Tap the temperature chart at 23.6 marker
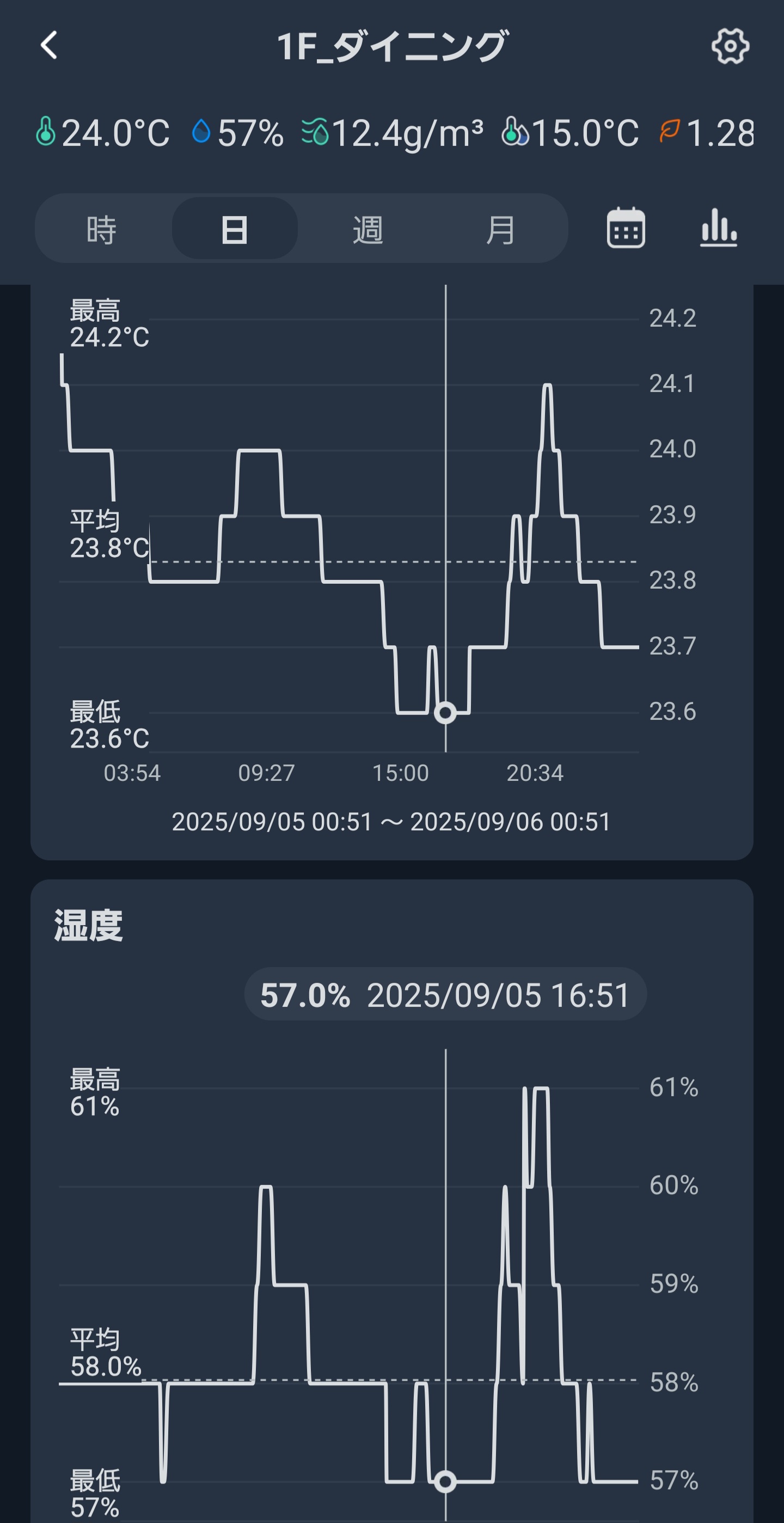 click(x=445, y=712)
